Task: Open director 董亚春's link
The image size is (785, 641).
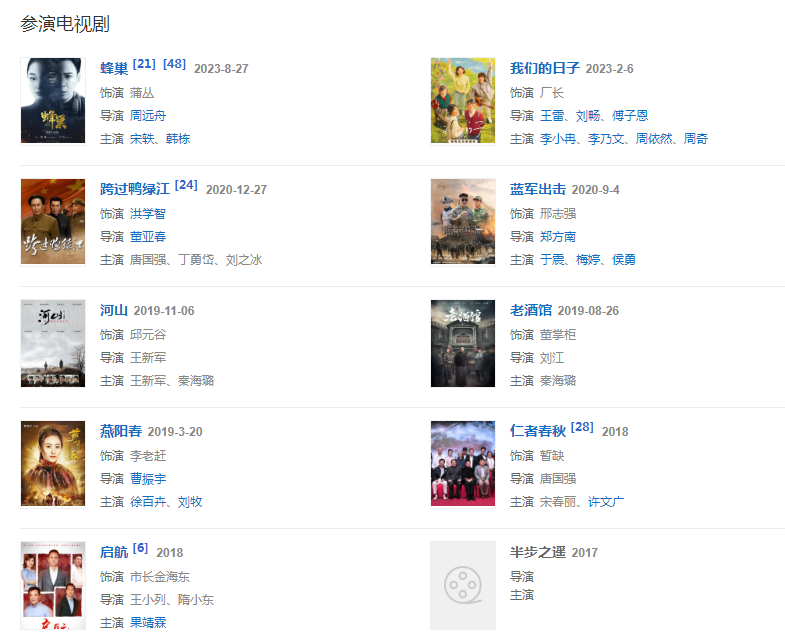Action: click(x=148, y=237)
